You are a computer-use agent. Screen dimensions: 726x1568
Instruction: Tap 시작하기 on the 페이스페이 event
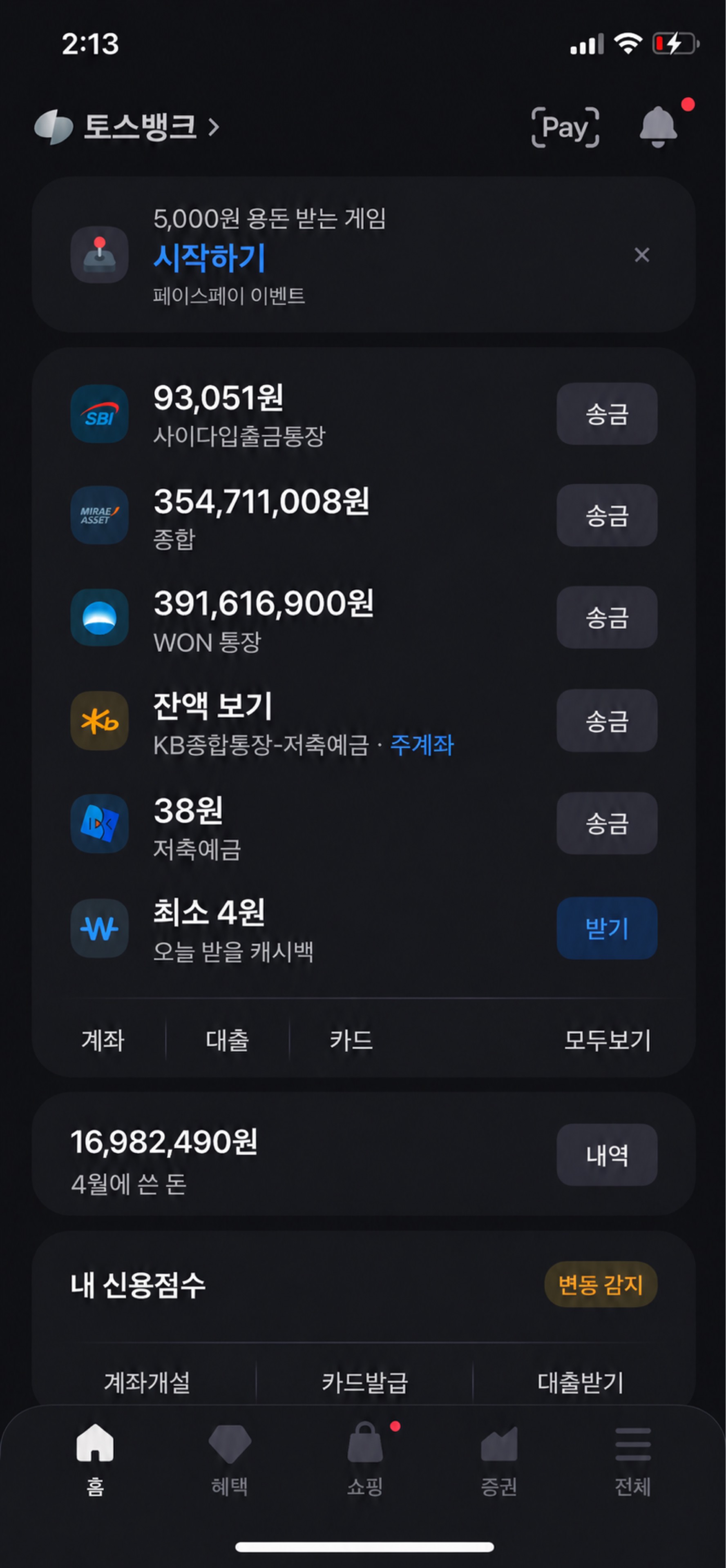click(x=209, y=257)
